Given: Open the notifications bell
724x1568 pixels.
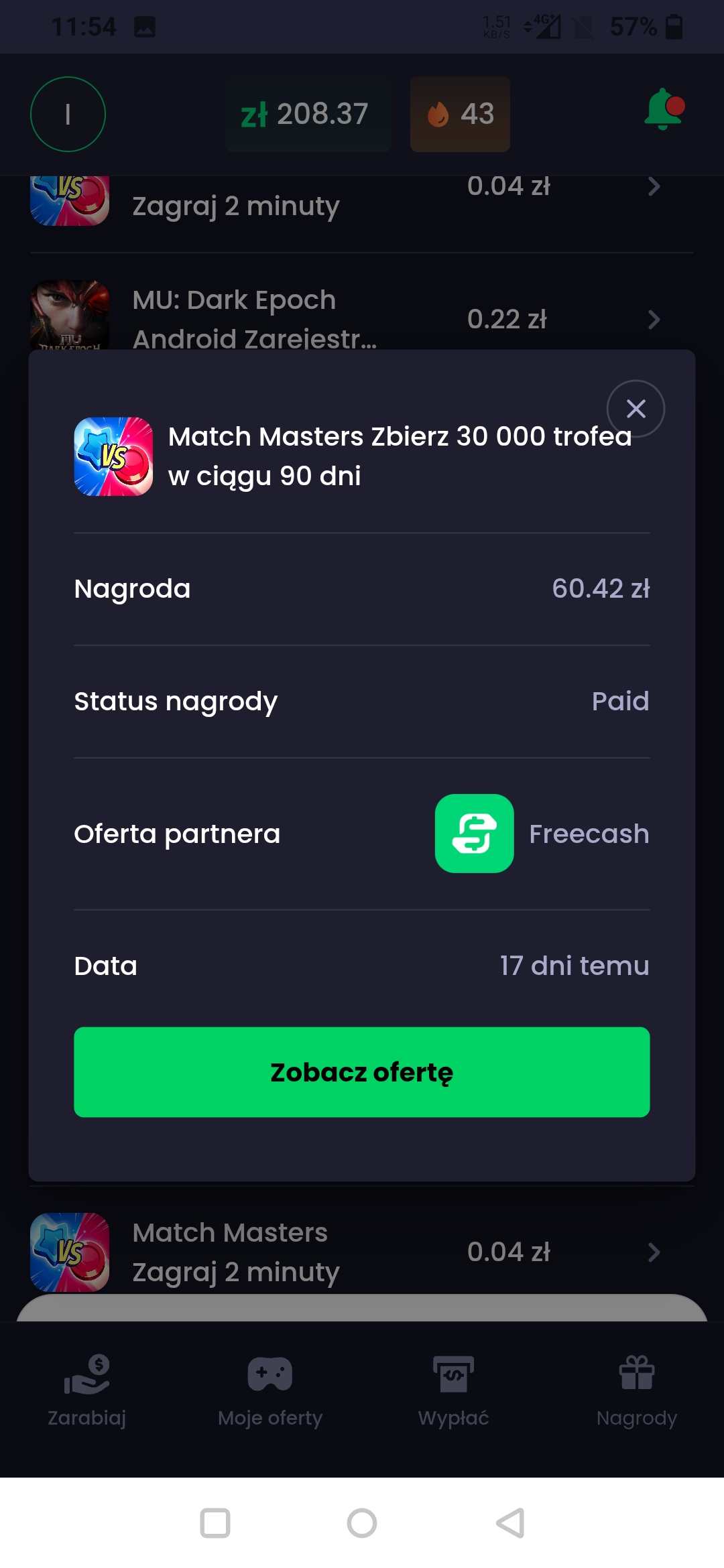Looking at the screenshot, I should click(664, 110).
